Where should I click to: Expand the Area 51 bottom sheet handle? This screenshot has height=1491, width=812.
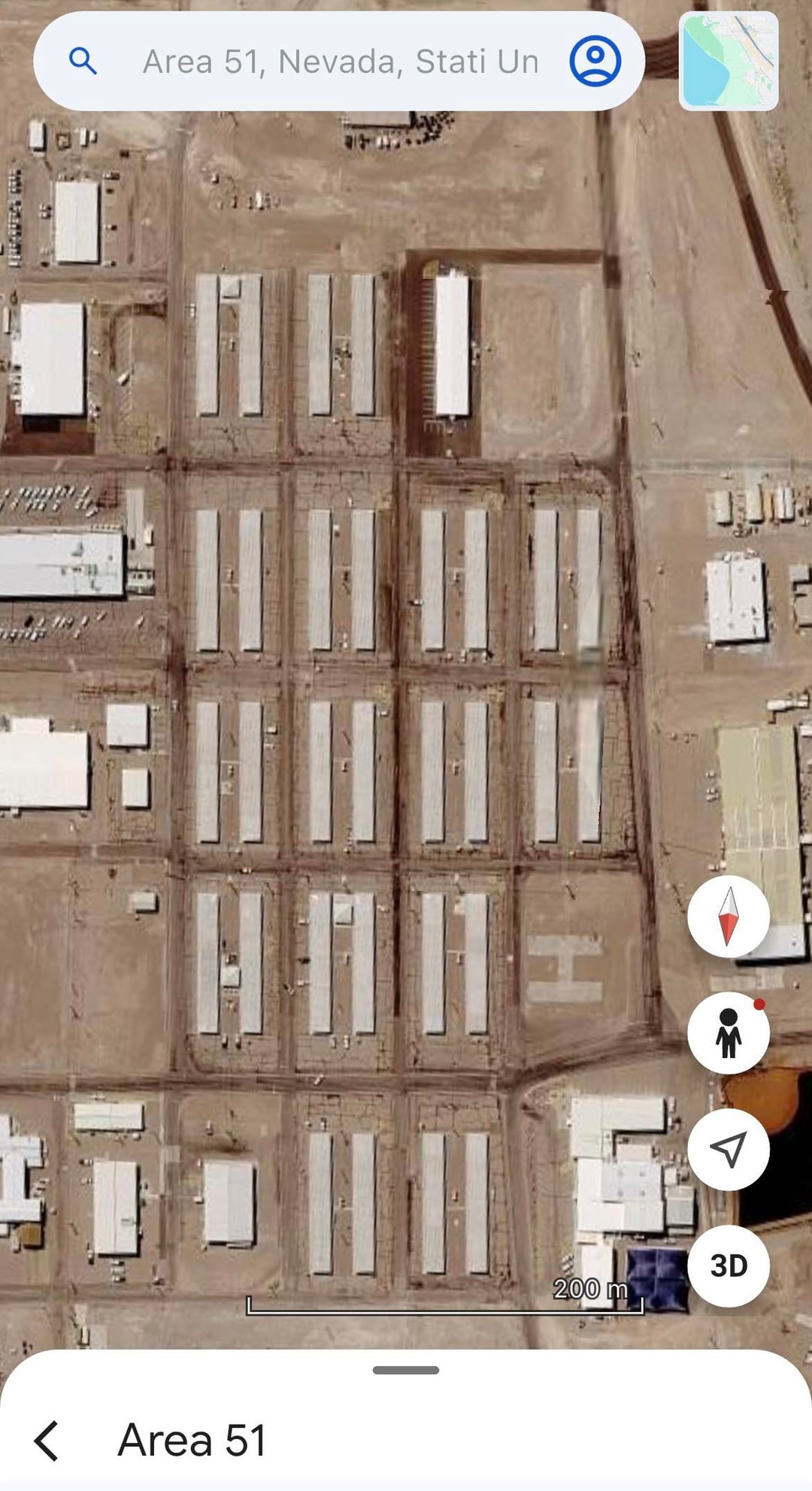(406, 1370)
